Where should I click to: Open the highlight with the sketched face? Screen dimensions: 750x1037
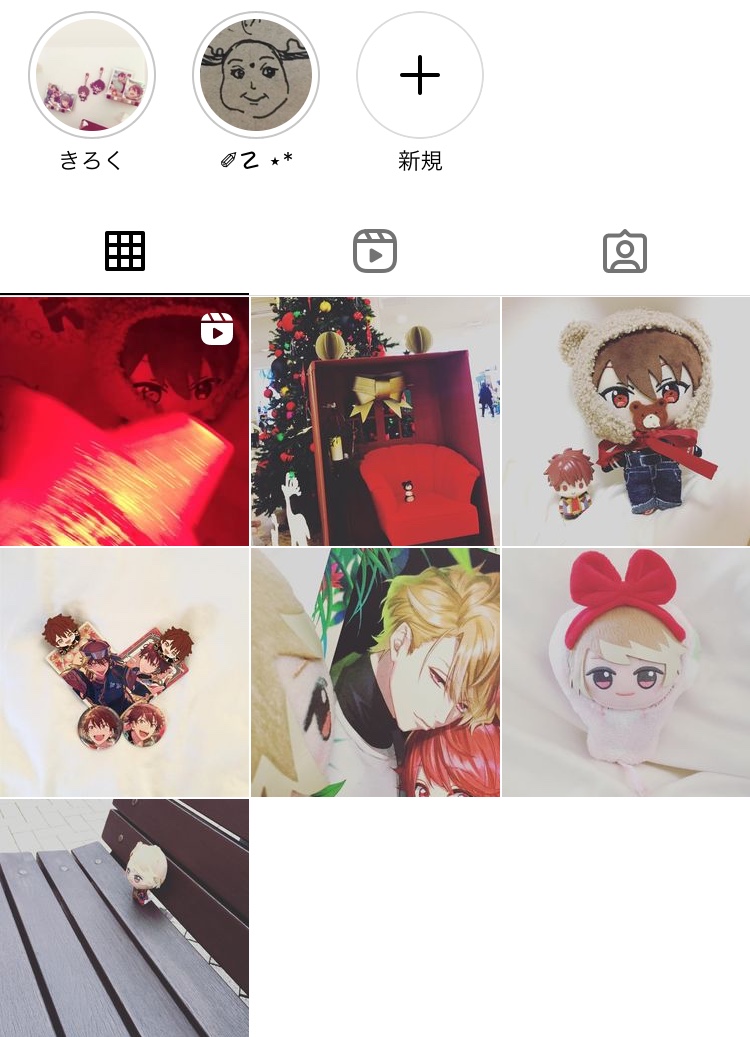click(x=256, y=75)
